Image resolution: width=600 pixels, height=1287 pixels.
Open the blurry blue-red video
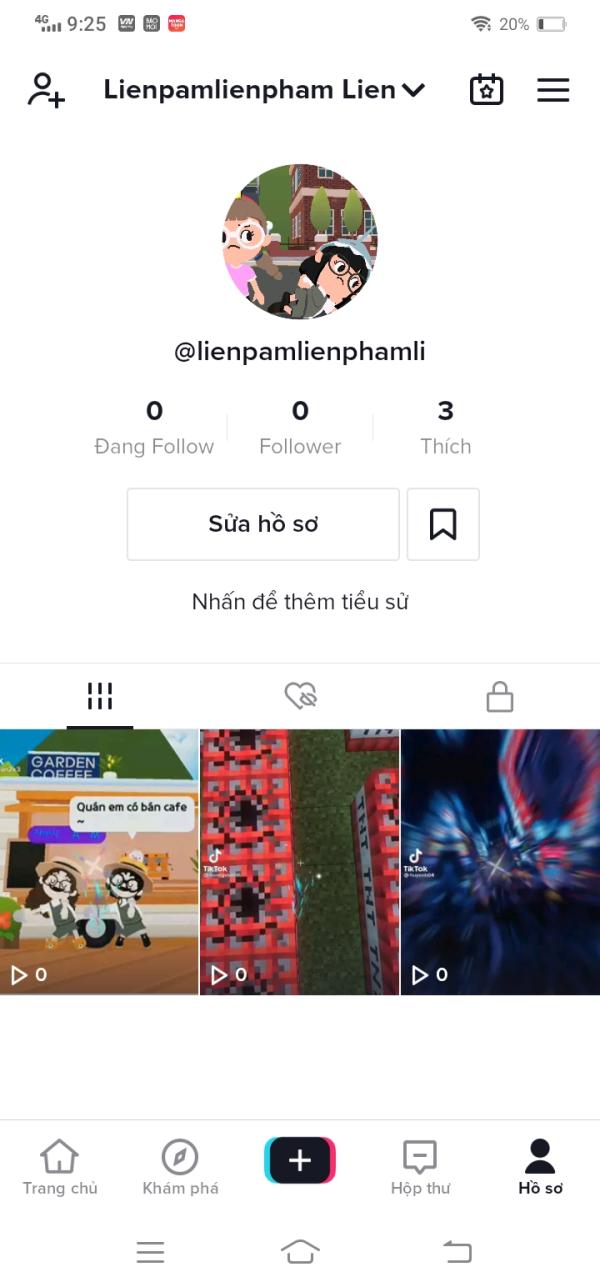tap(500, 862)
